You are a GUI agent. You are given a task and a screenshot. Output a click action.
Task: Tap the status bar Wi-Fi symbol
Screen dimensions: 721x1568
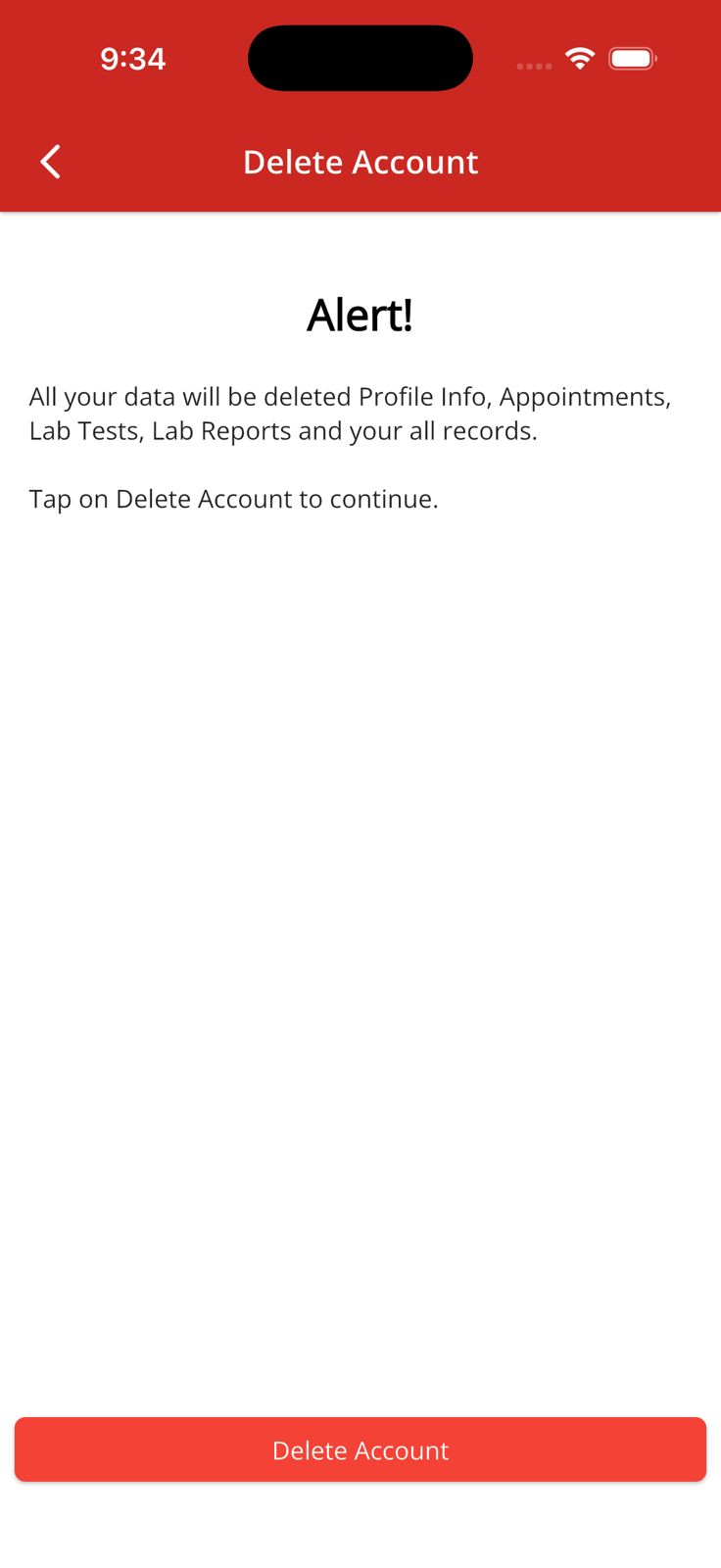(579, 58)
